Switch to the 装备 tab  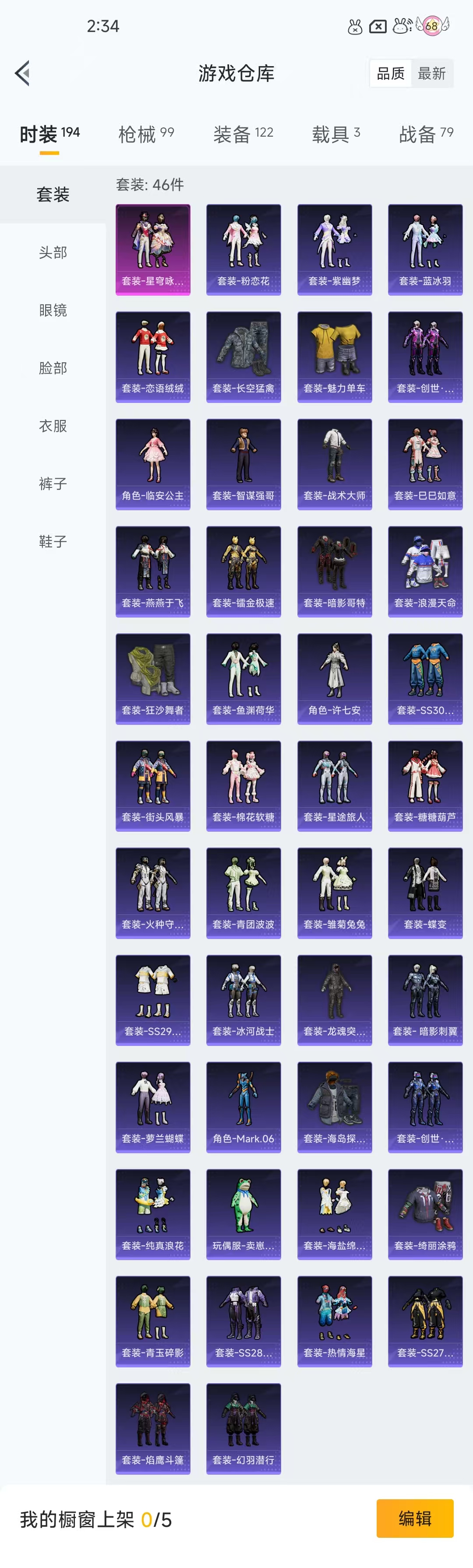(243, 134)
